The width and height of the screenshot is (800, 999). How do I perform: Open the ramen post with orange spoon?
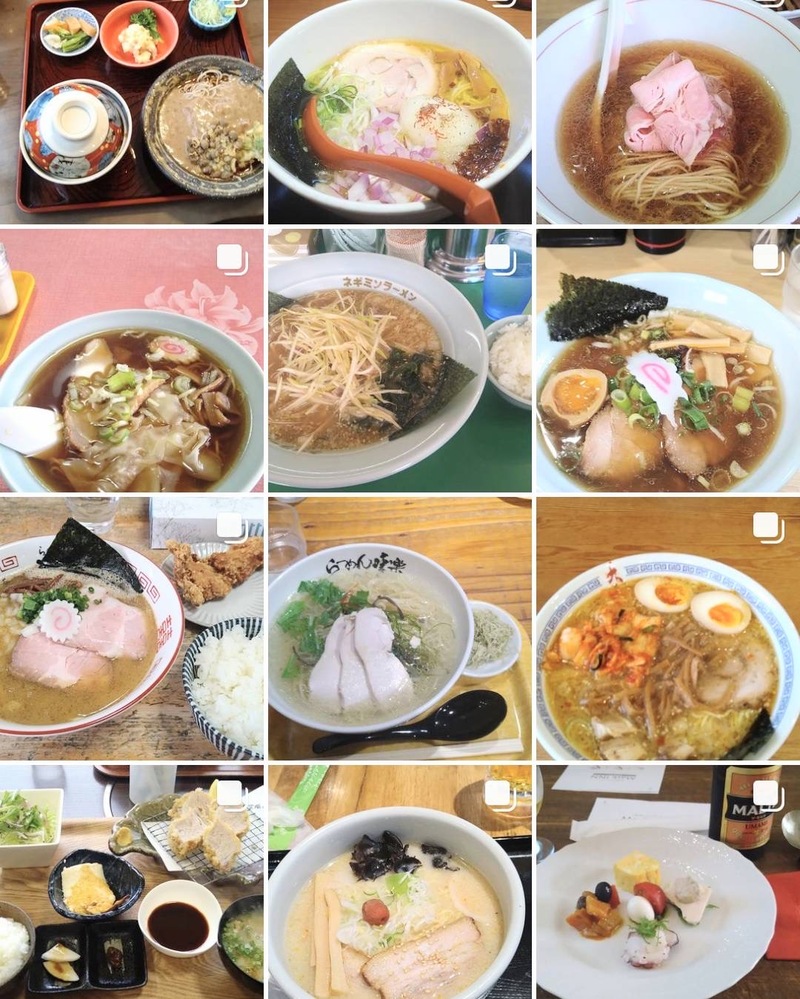399,110
